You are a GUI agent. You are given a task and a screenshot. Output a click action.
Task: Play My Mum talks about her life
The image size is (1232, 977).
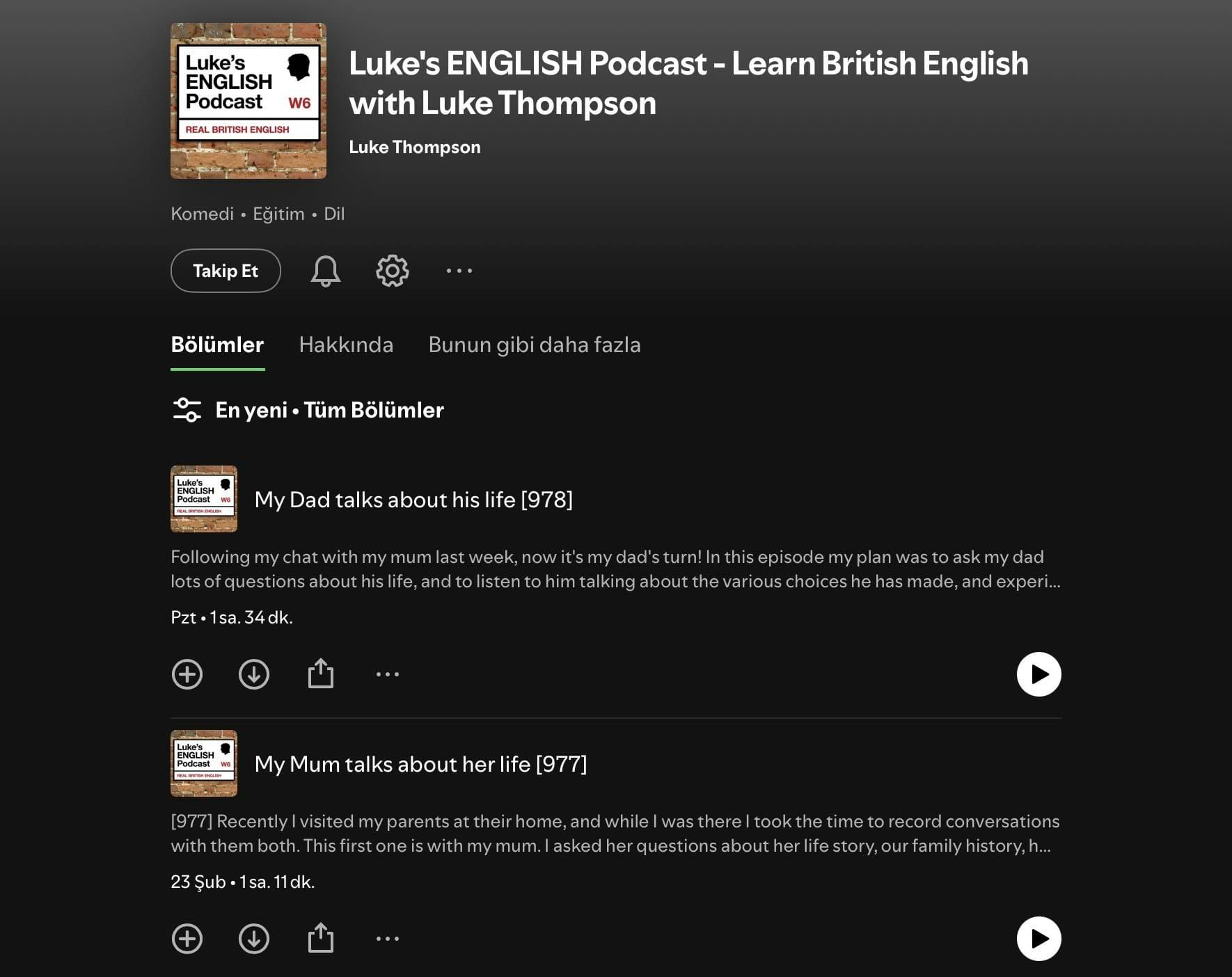tap(1038, 939)
